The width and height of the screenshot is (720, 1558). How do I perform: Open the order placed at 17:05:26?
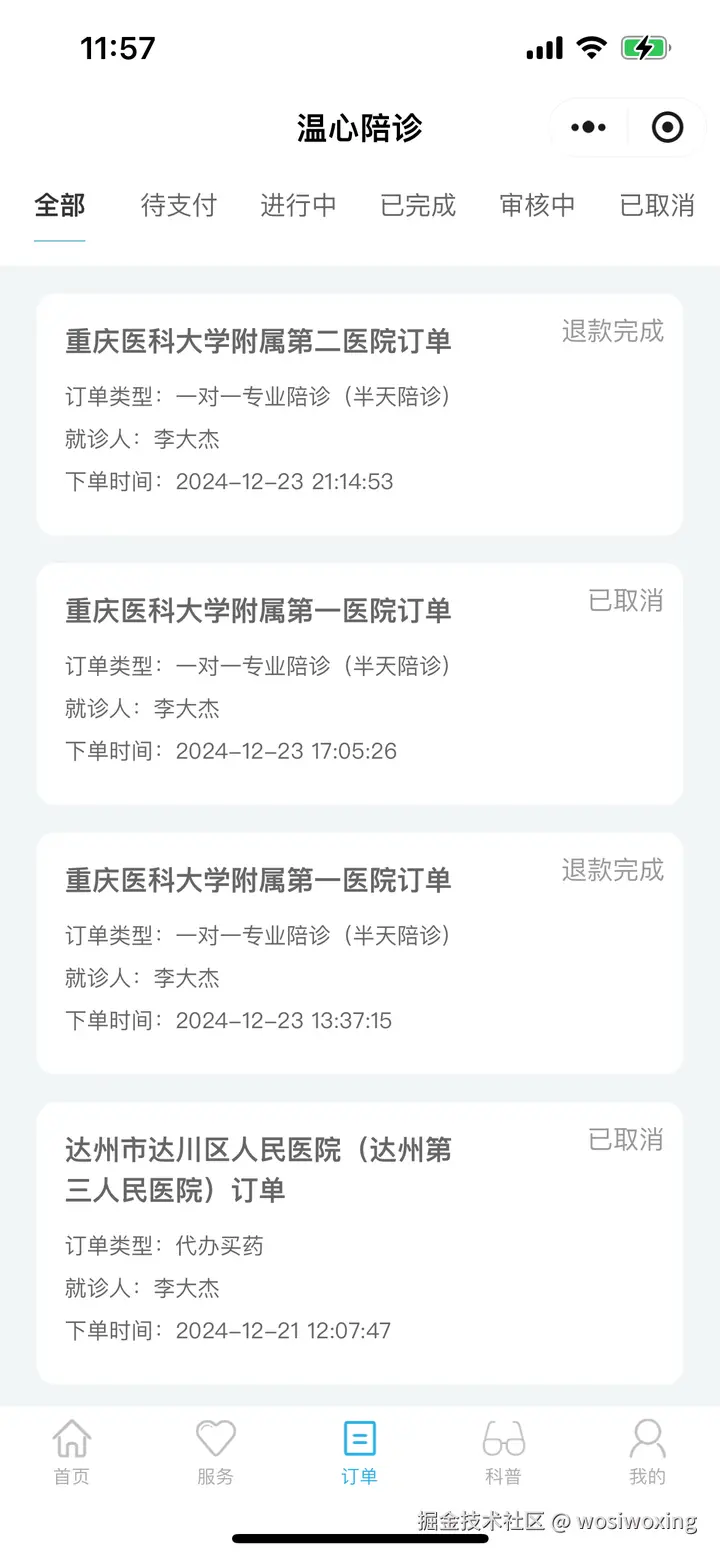click(x=359, y=684)
